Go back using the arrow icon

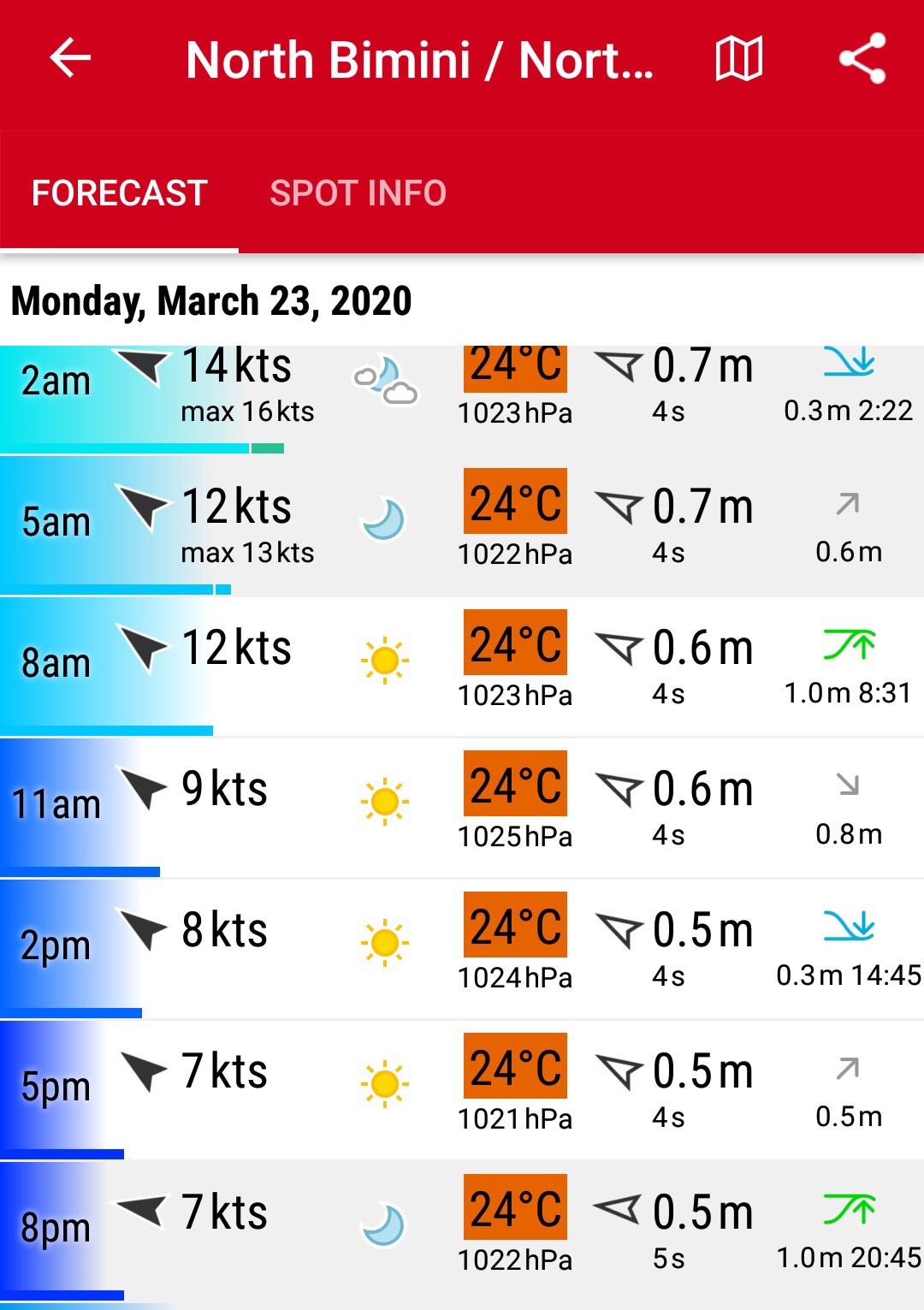click(x=70, y=59)
